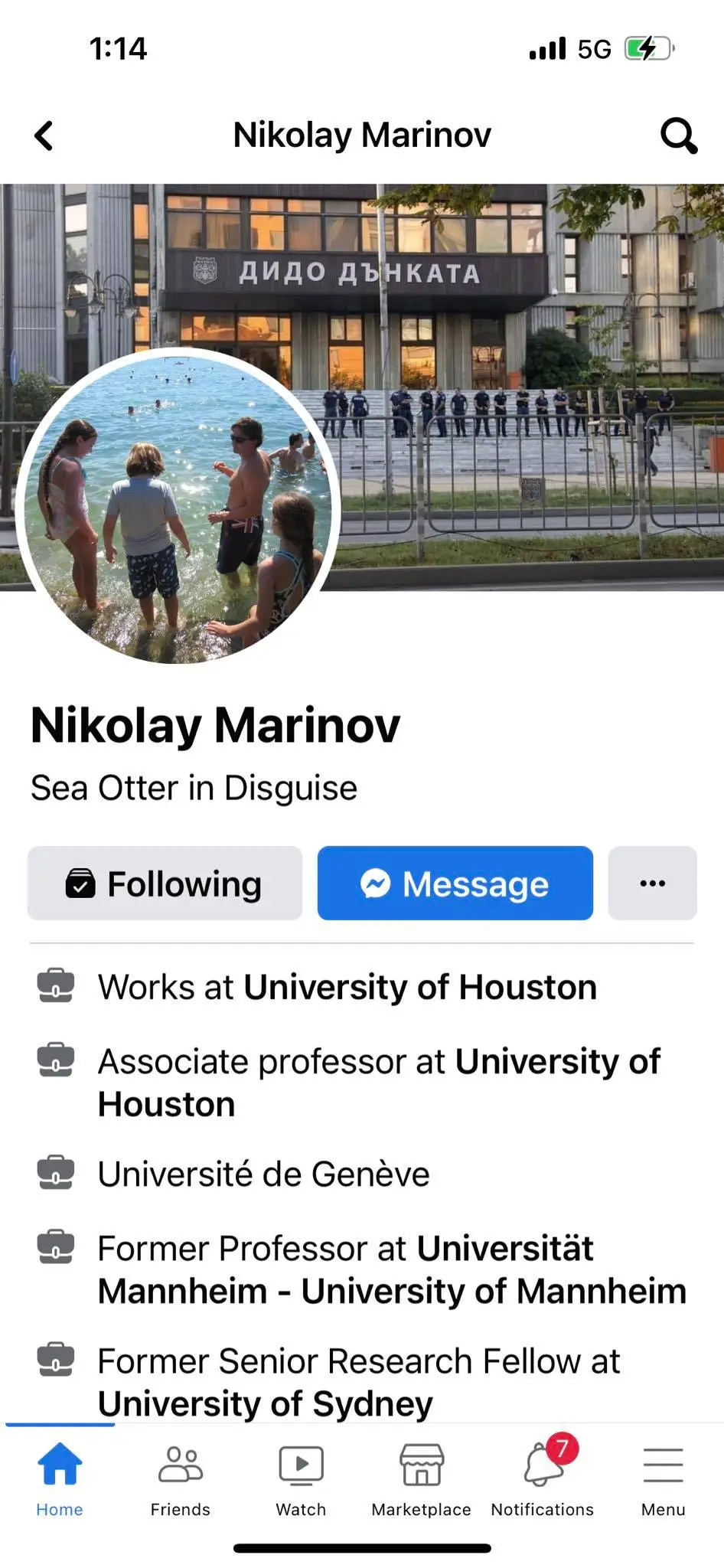The image size is (724, 1568).
Task: Switch to the Watch tab
Action: click(x=301, y=1478)
